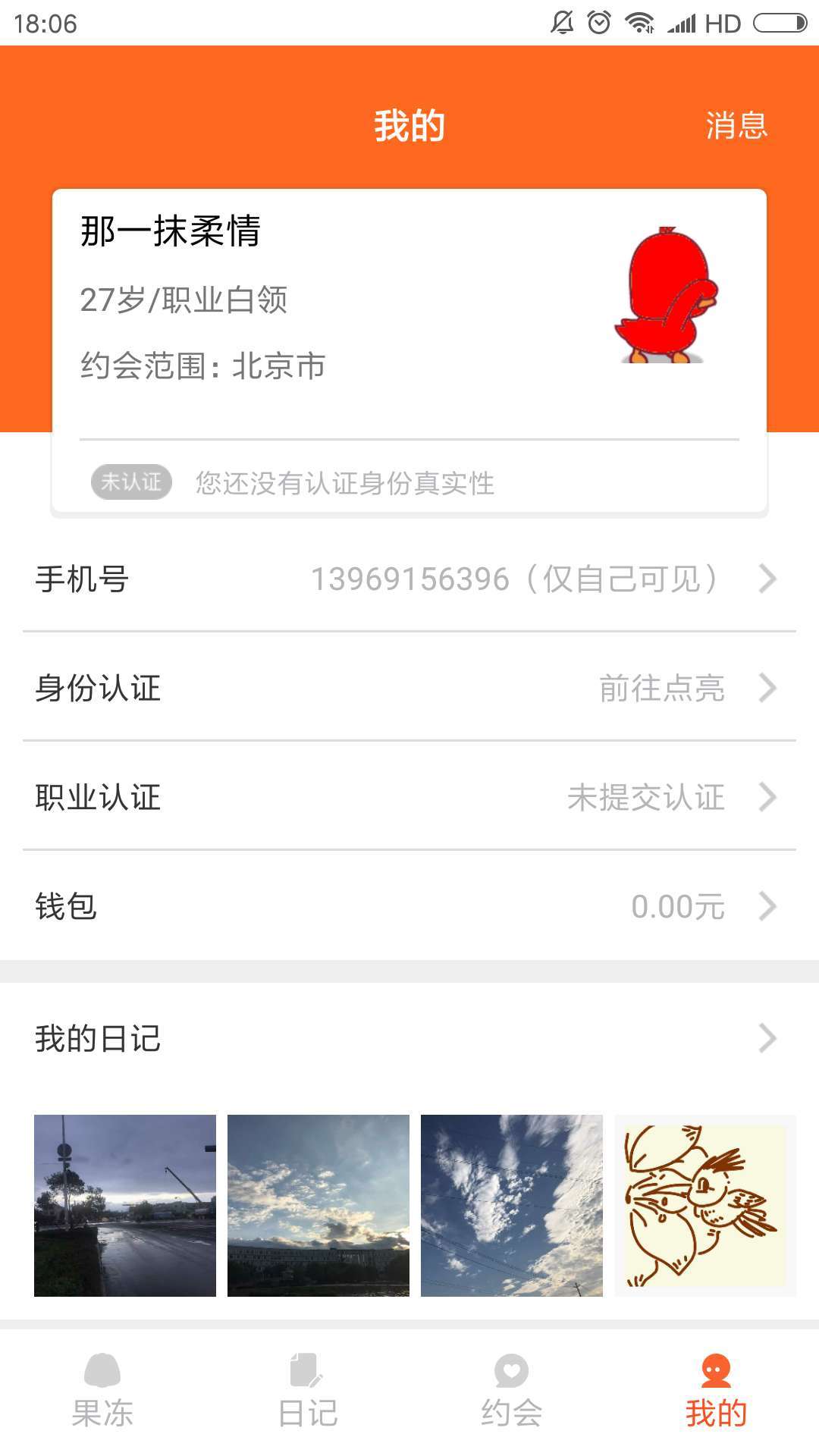Switch to the 日记 tab

[307, 1392]
